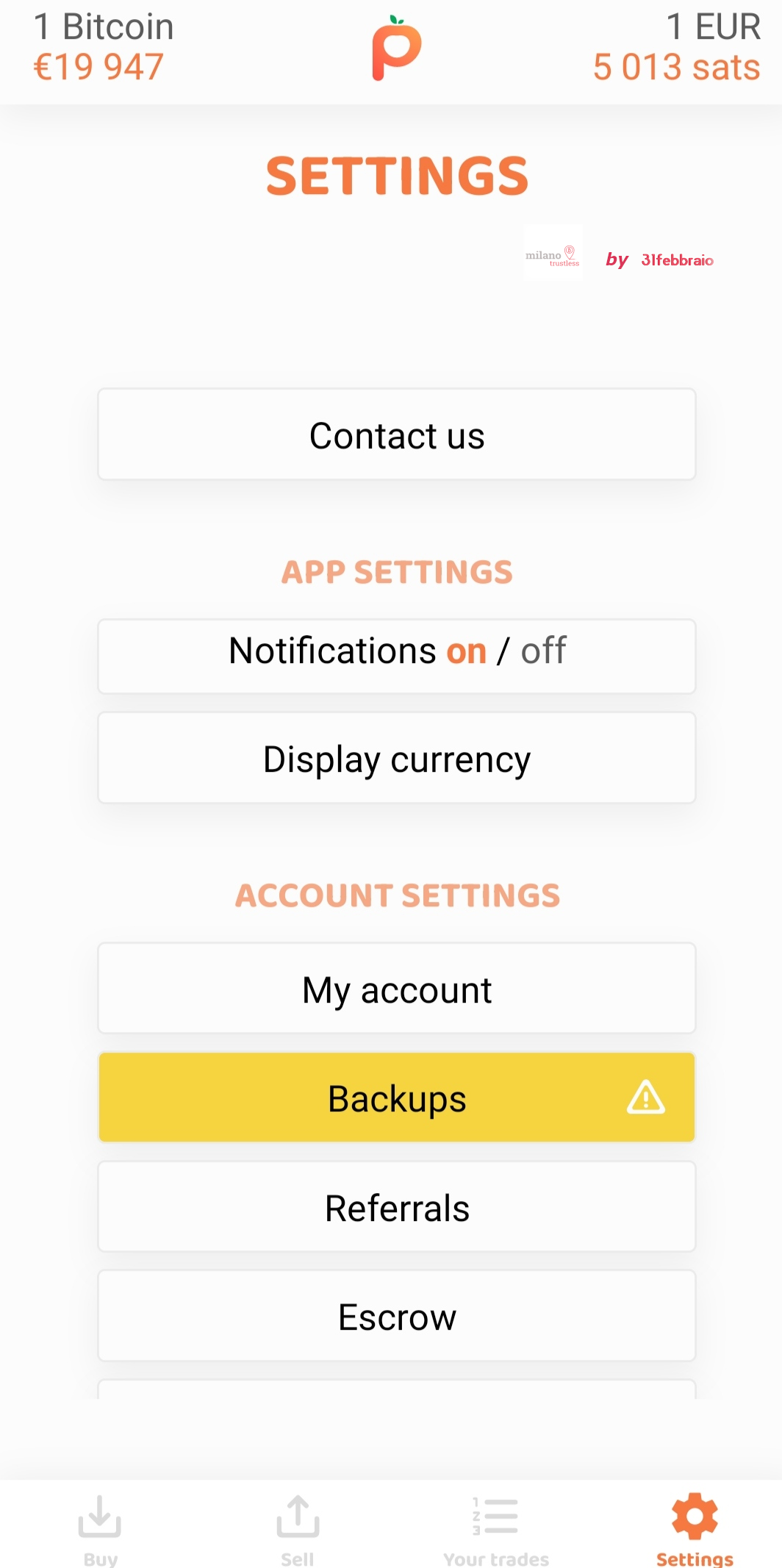Open Display currency settings
The image size is (782, 1568).
pyautogui.click(x=397, y=758)
